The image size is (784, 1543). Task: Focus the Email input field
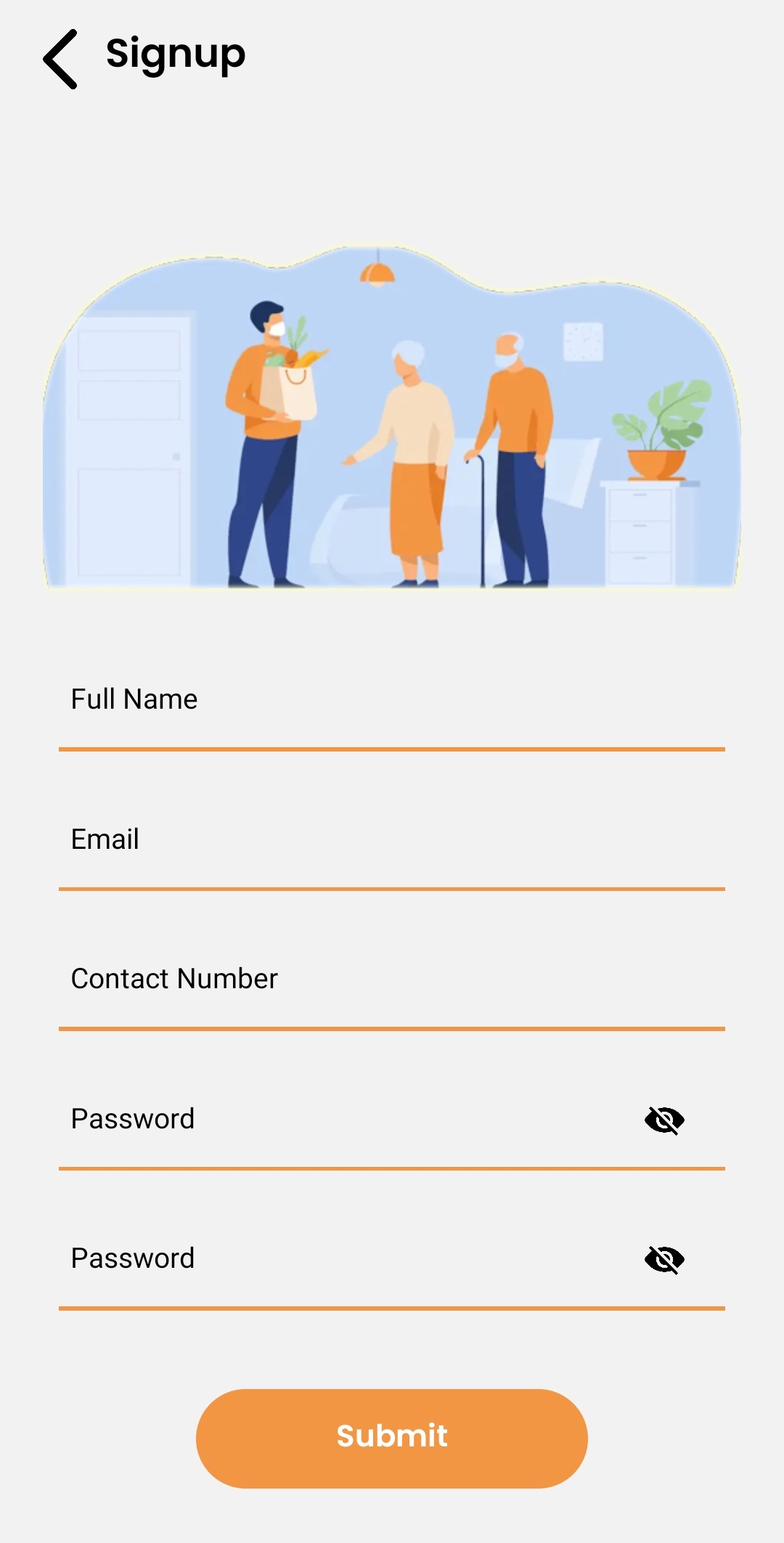(x=392, y=840)
